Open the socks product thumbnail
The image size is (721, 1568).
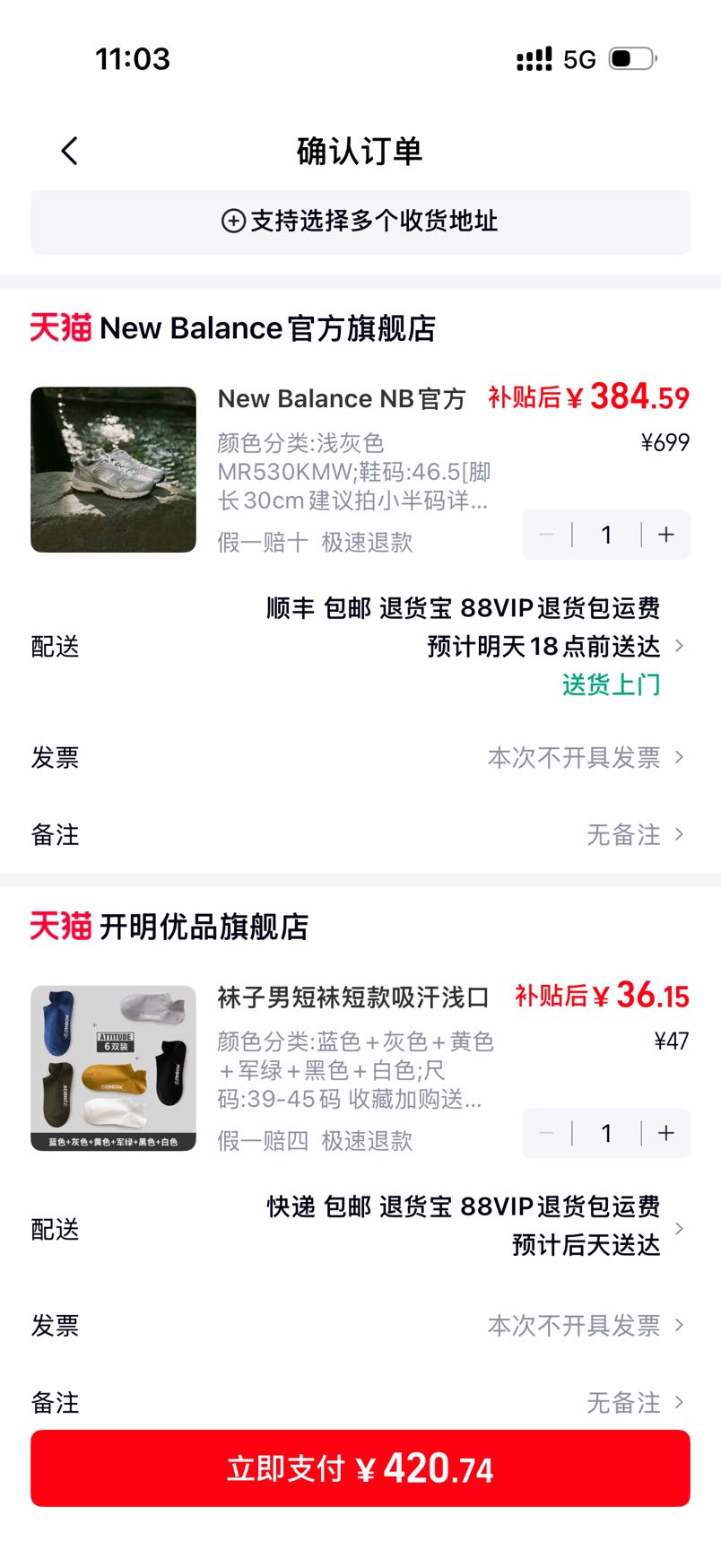click(x=113, y=1067)
